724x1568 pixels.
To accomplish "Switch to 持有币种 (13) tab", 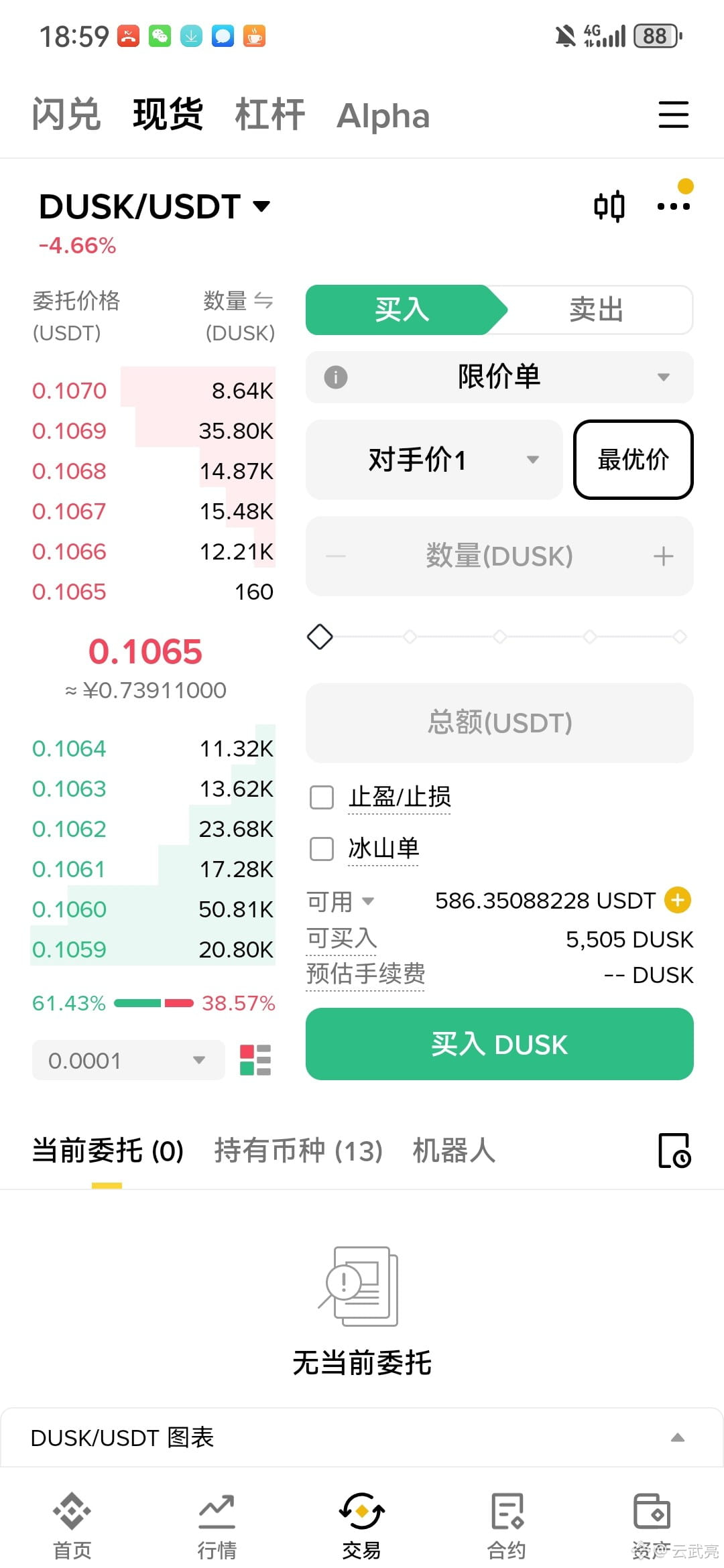I will coord(298,1151).
